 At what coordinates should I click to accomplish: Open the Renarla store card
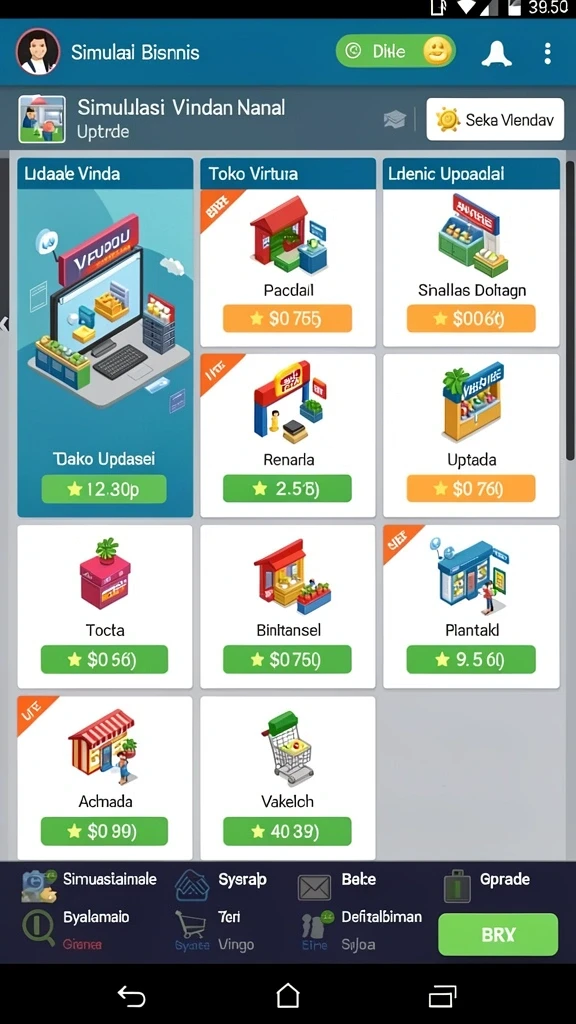pos(288,436)
